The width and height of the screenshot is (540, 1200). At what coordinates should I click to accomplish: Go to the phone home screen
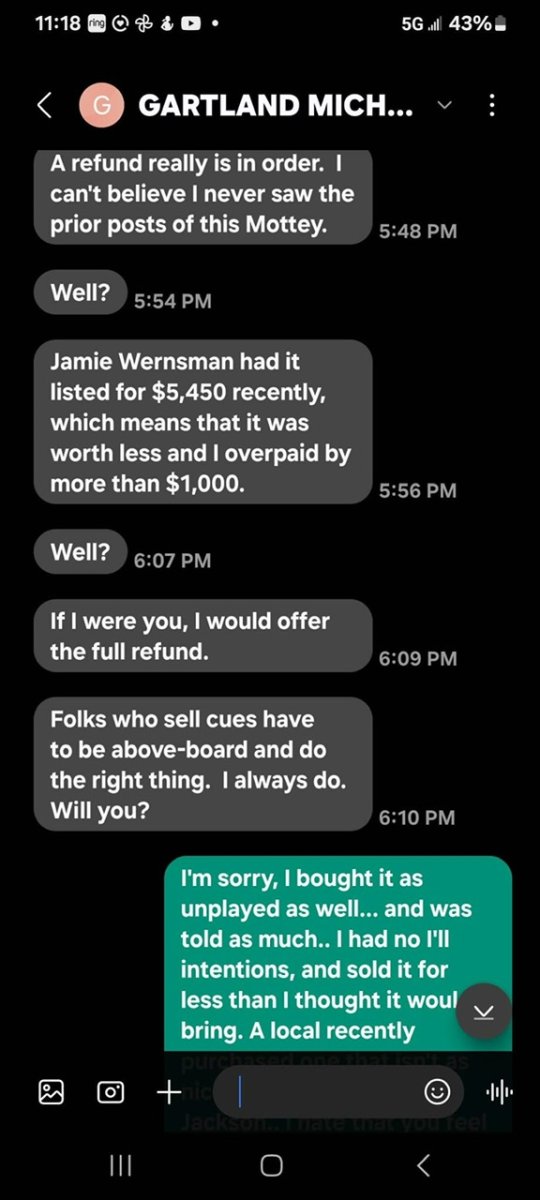[x=270, y=1165]
